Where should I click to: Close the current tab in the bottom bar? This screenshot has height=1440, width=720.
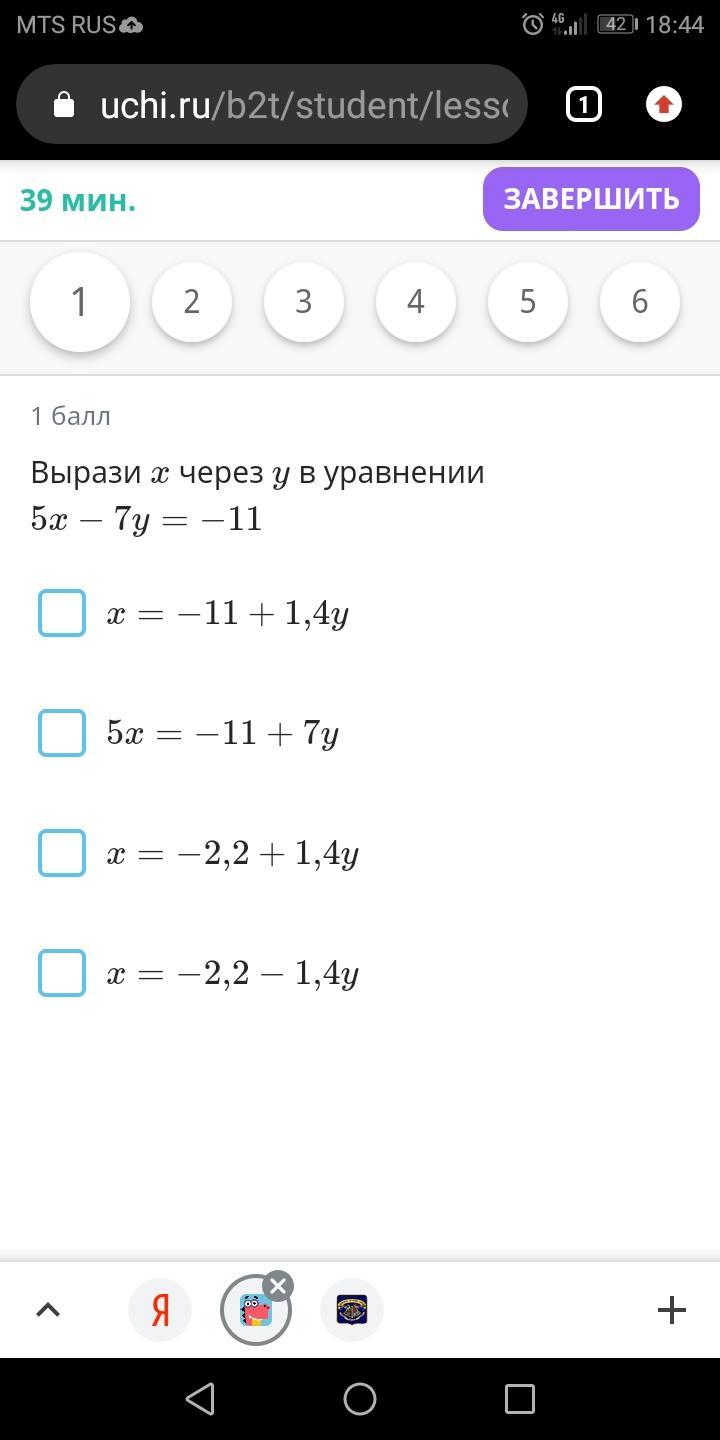tap(278, 1286)
